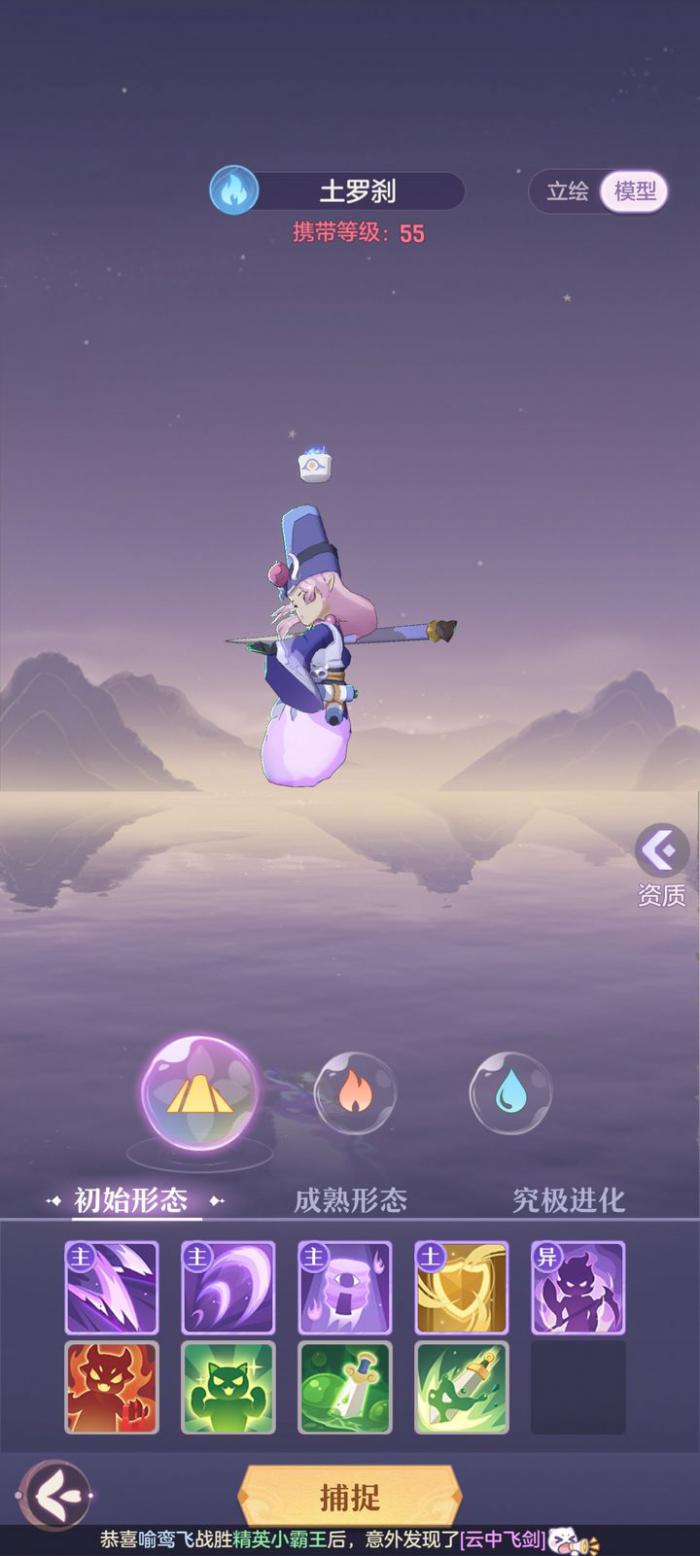Select the water element orb
Screen dimensions: 700x1556
click(510, 1093)
